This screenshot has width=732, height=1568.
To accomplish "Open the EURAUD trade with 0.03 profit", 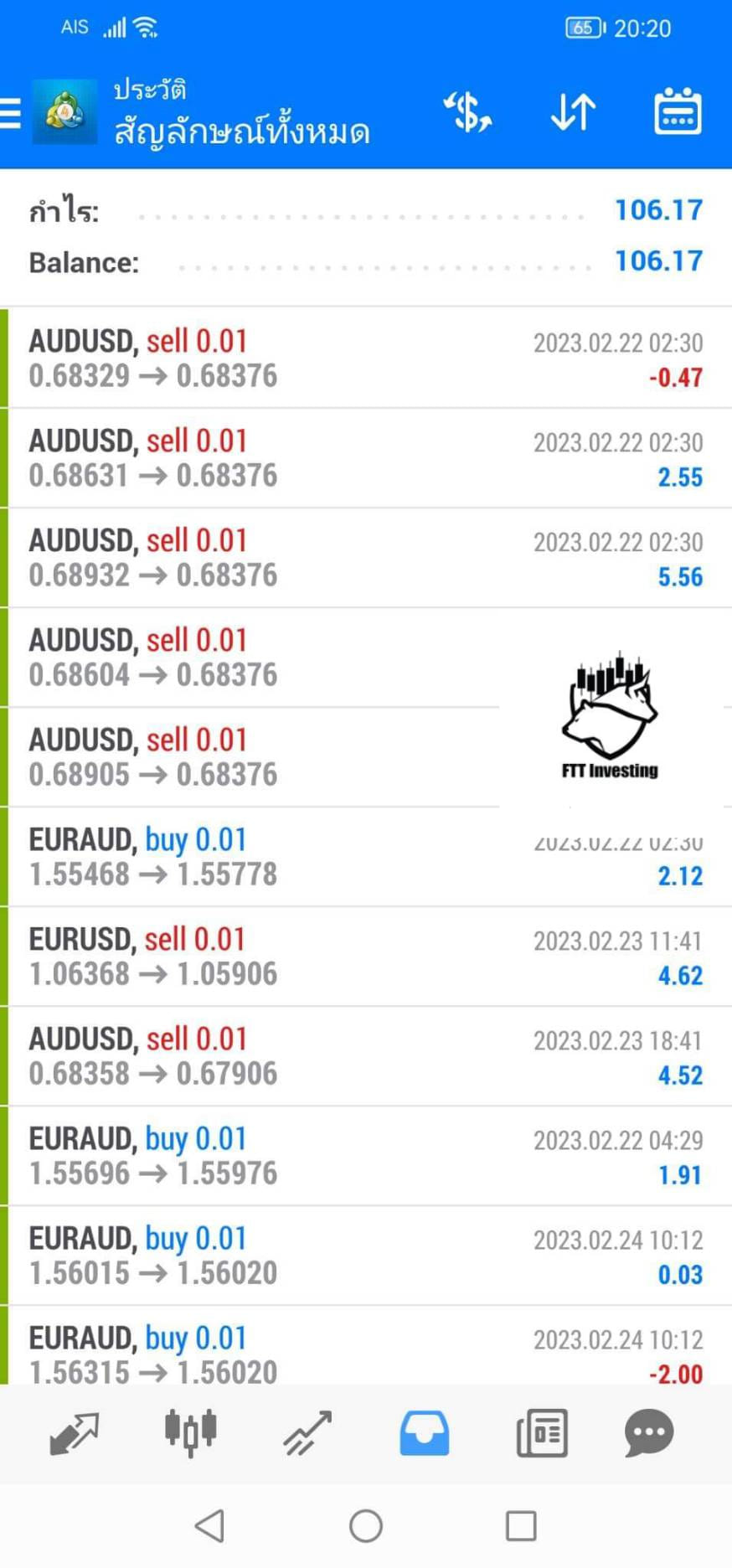I will tap(366, 1256).
